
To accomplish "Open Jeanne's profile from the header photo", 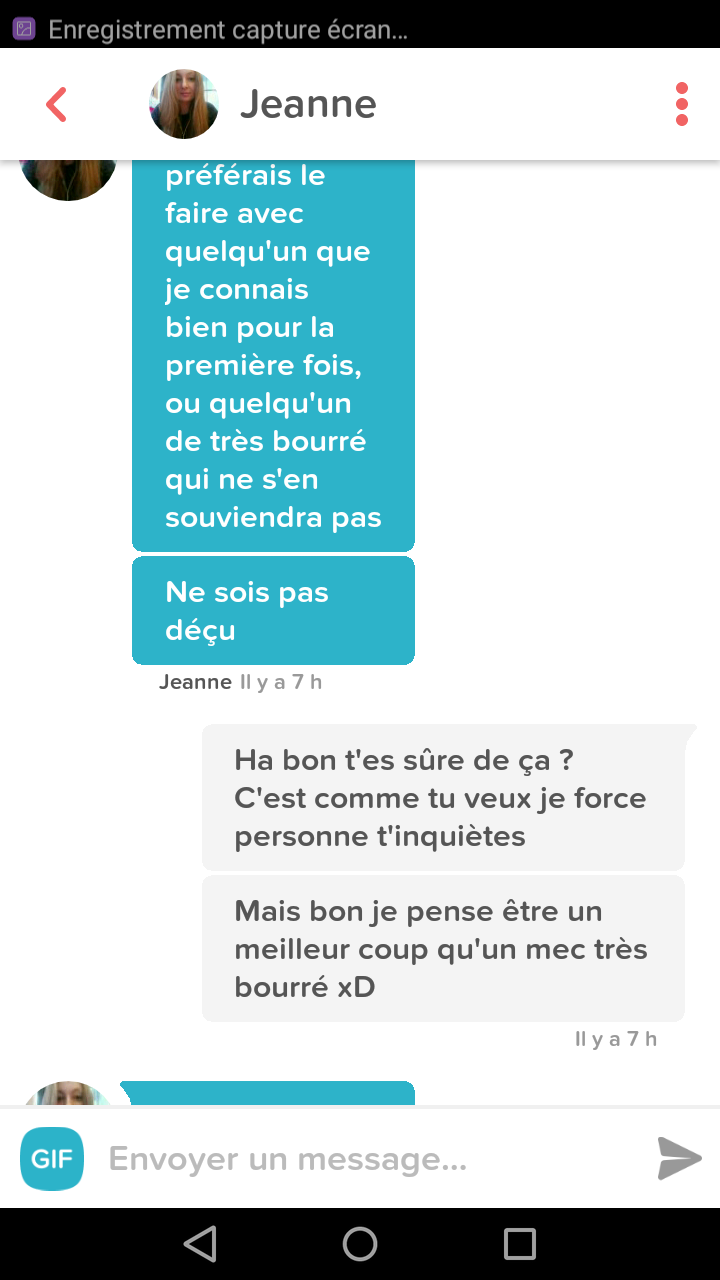I will (184, 104).
